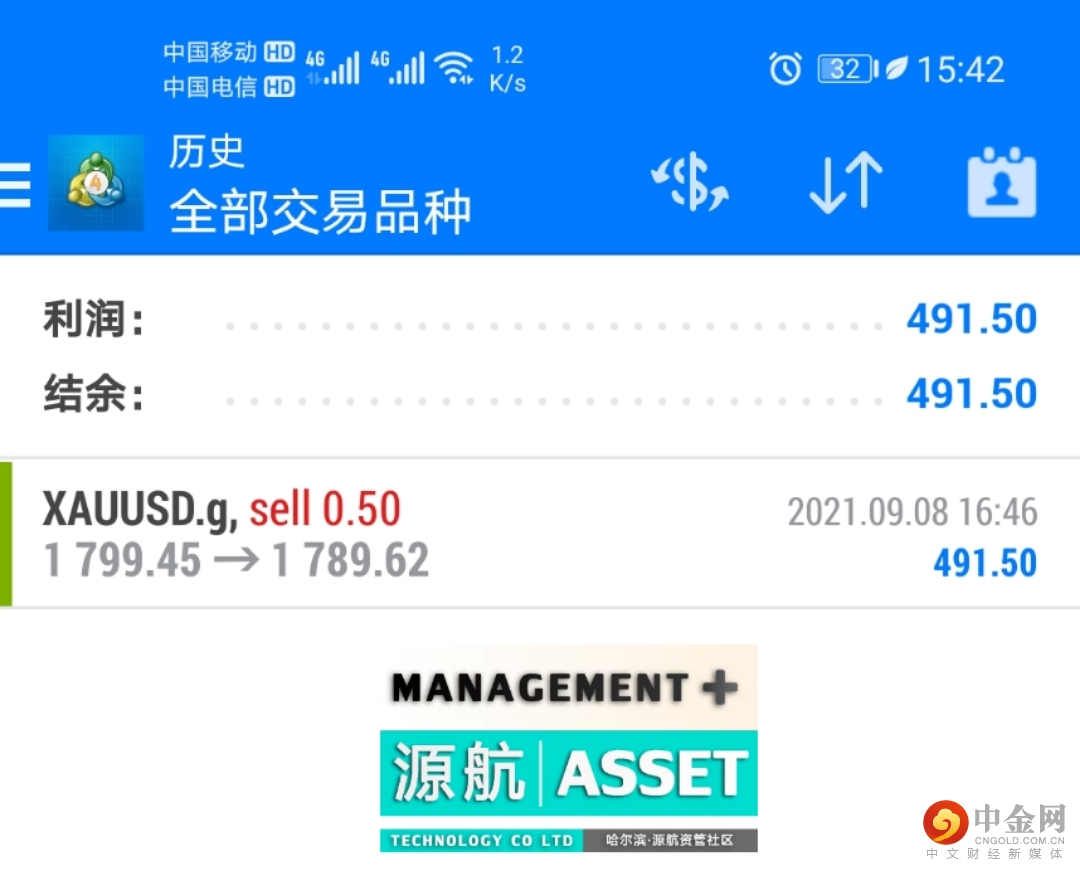Change the history sort order
This screenshot has width=1080, height=872.
845,183
